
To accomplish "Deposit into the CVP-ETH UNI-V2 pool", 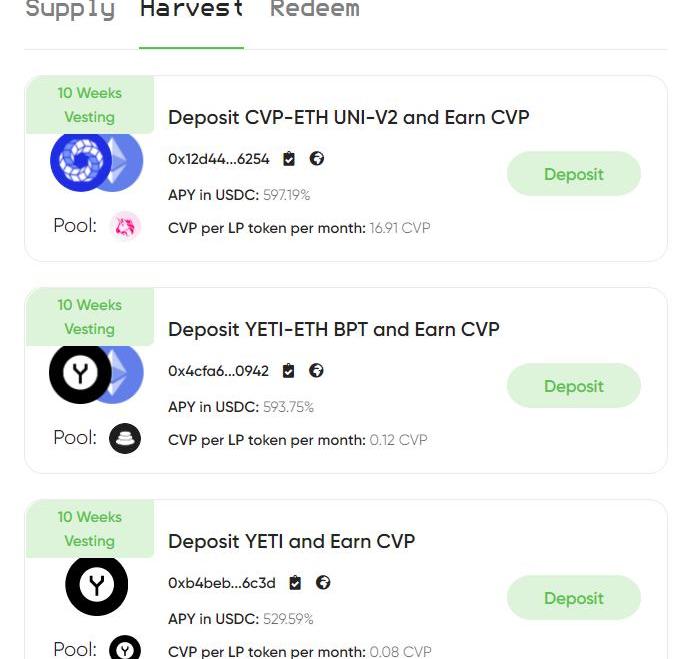I will point(573,174).
